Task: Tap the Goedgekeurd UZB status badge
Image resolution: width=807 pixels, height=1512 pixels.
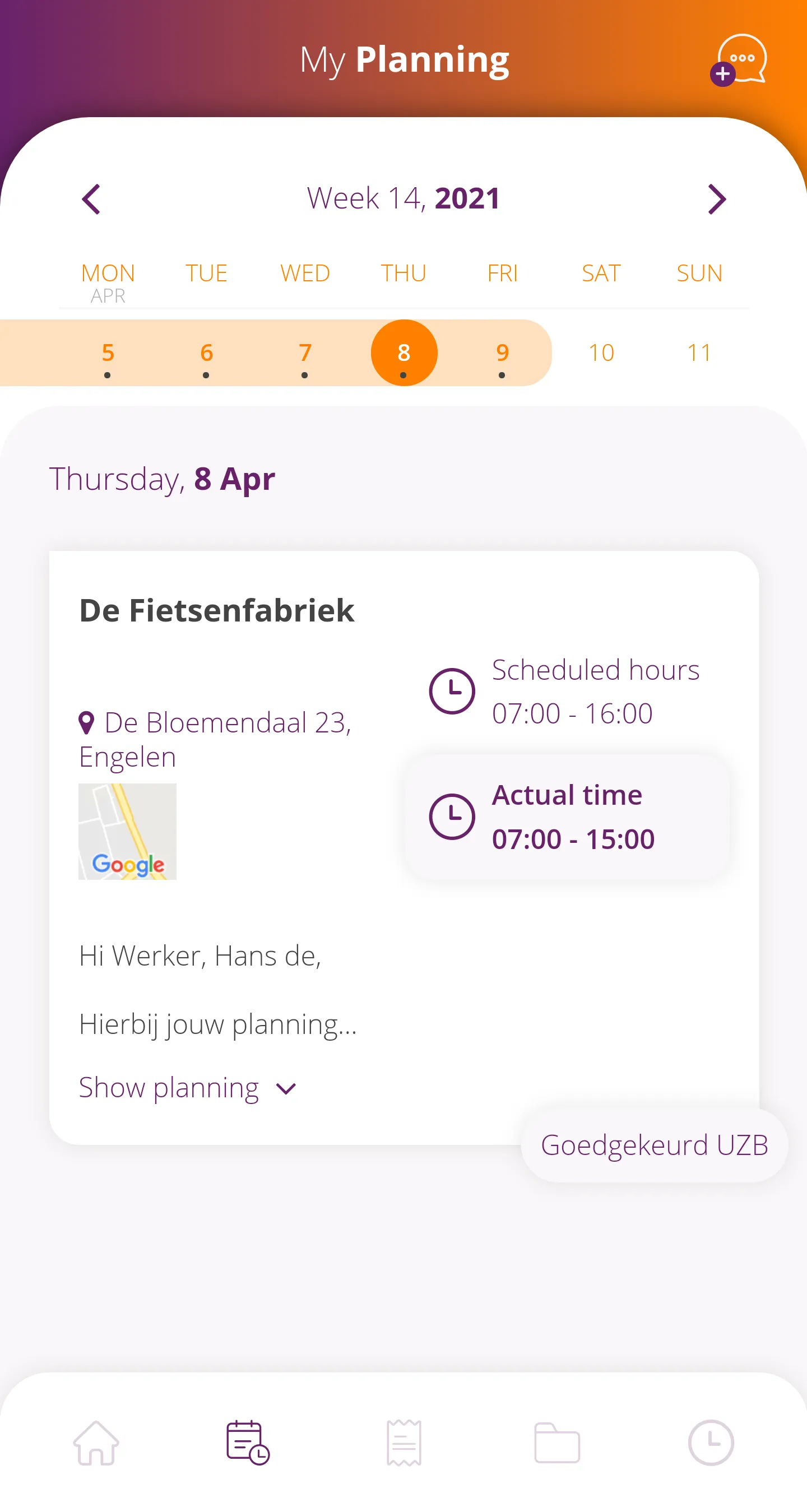Action: [654, 1144]
